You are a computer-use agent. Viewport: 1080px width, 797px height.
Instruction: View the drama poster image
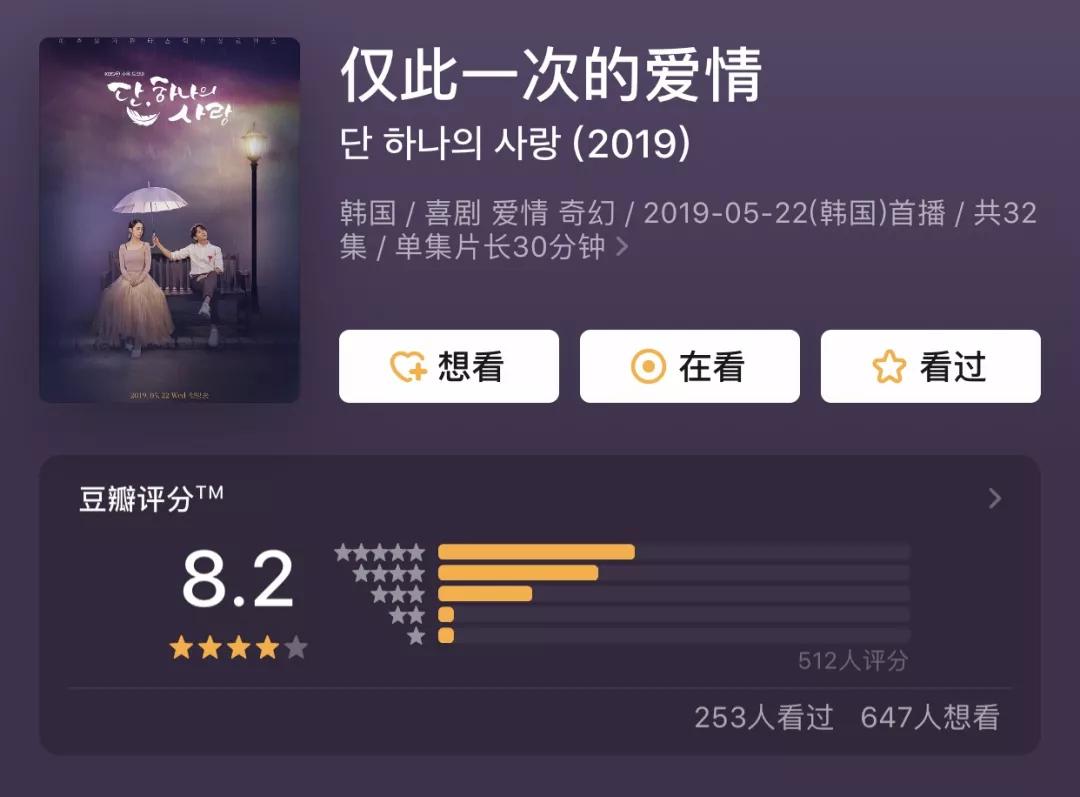click(x=169, y=220)
